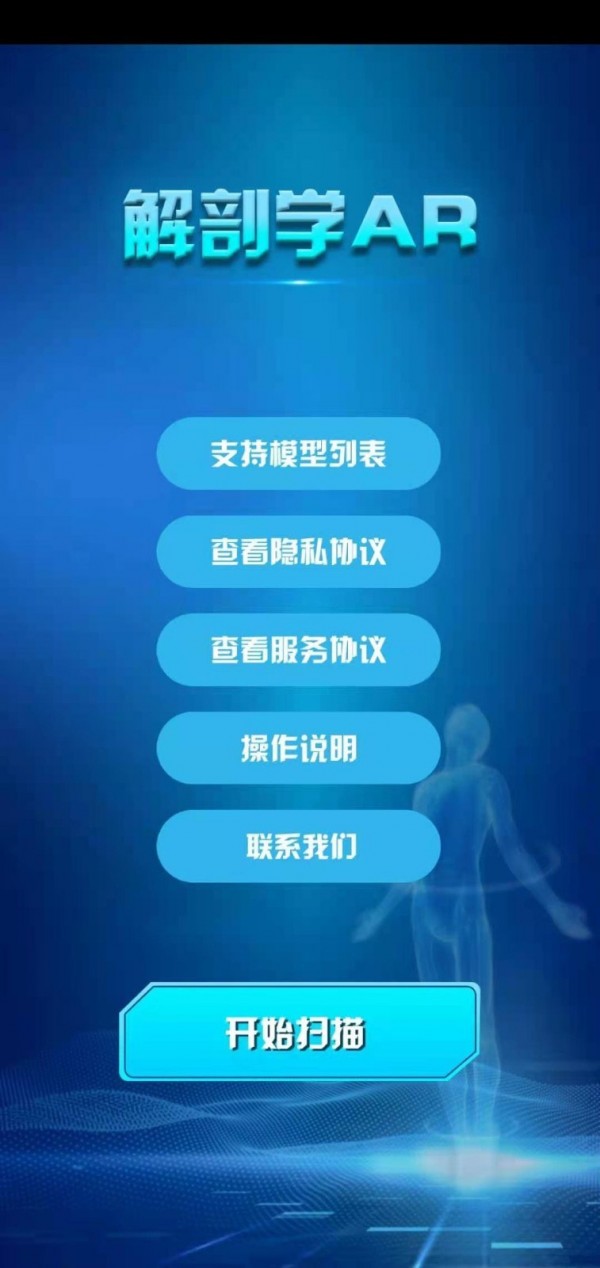View the 查看服务协议 service agreement
The image size is (600, 1268).
298,650
